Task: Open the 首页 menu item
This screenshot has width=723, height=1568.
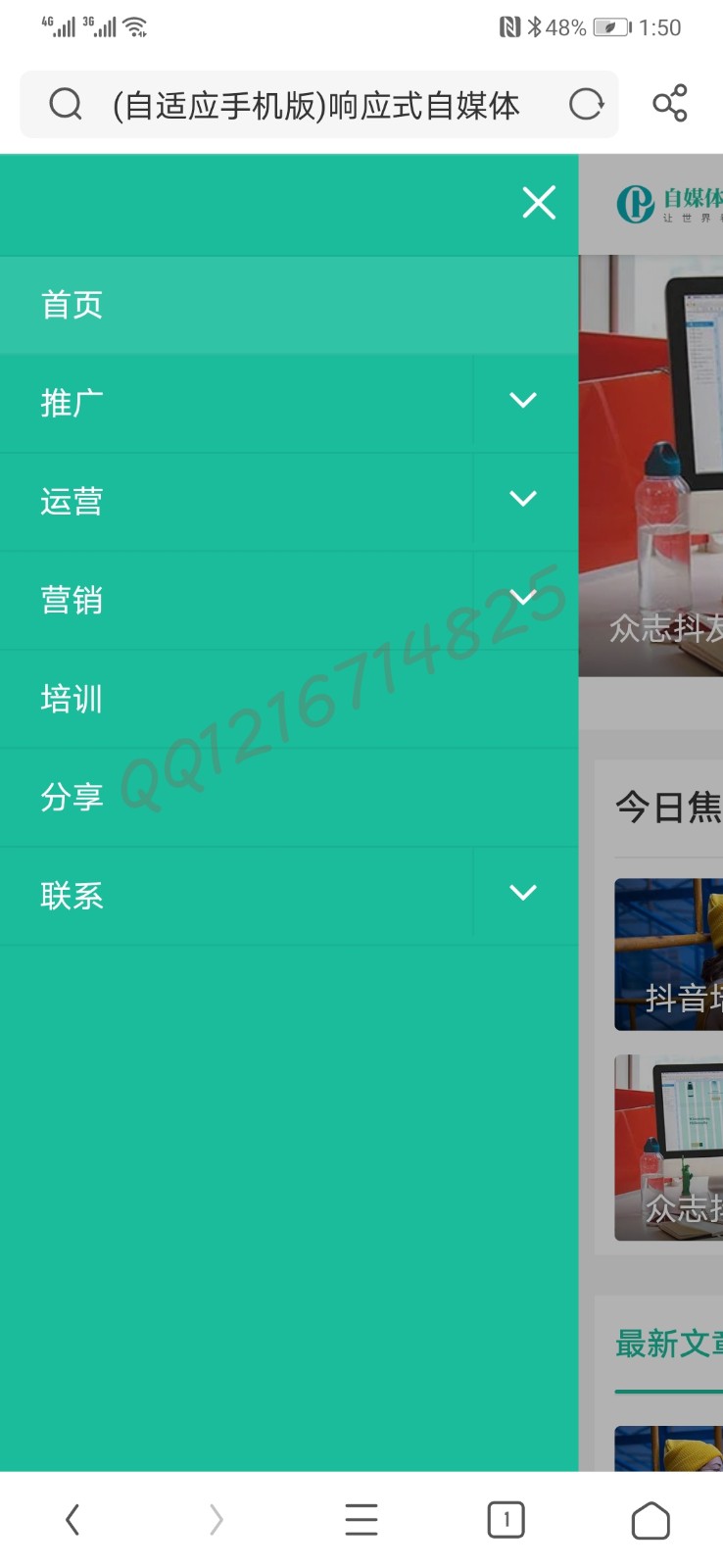Action: click(72, 305)
